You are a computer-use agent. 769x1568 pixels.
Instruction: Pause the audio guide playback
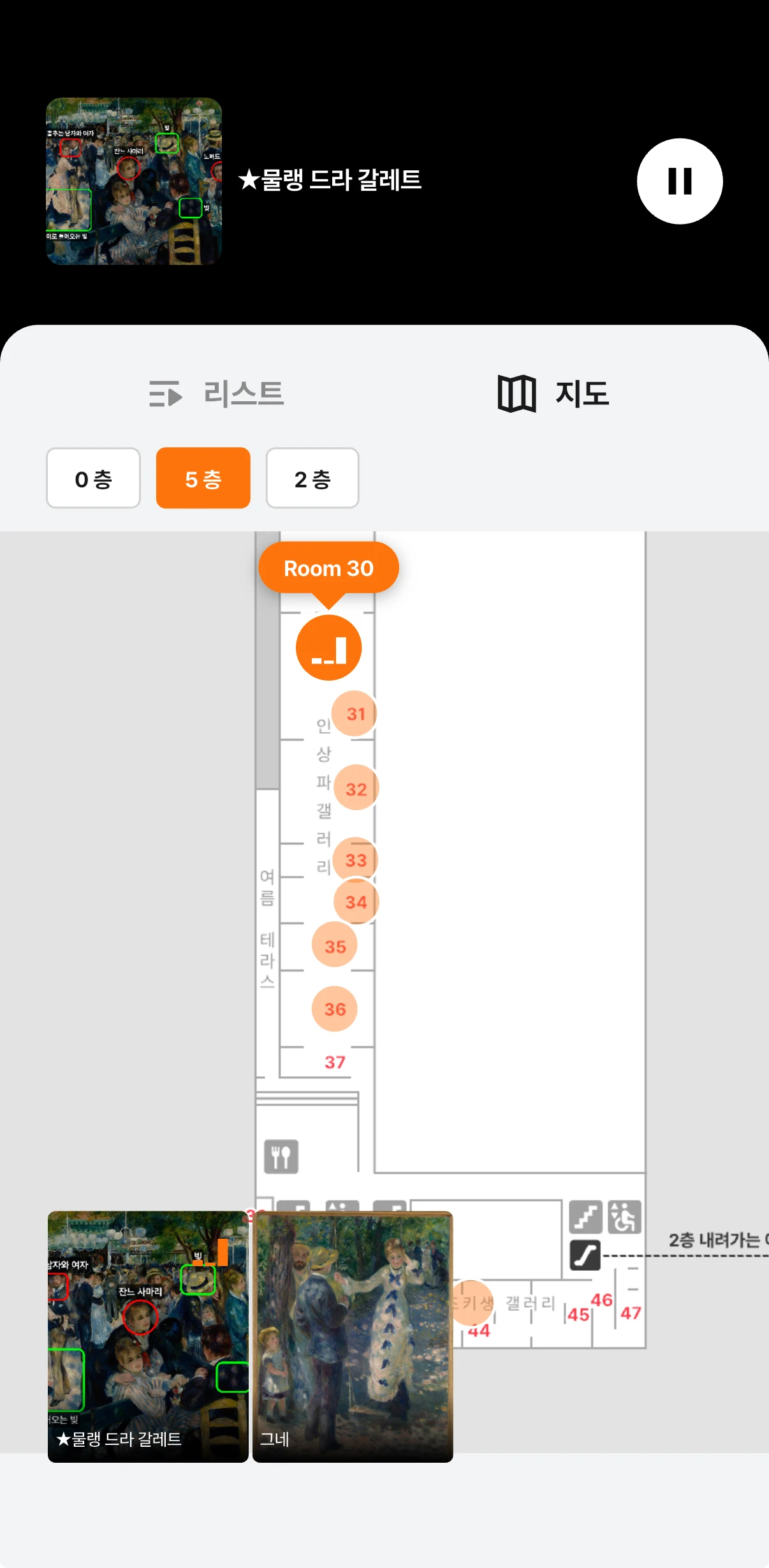tap(679, 181)
